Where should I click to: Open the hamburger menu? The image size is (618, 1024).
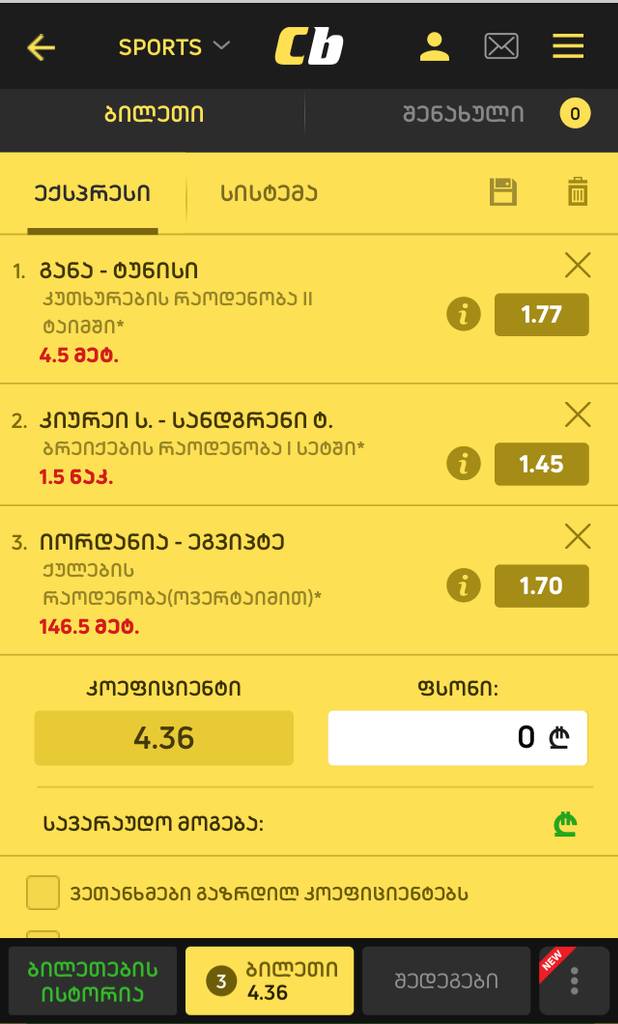(568, 47)
